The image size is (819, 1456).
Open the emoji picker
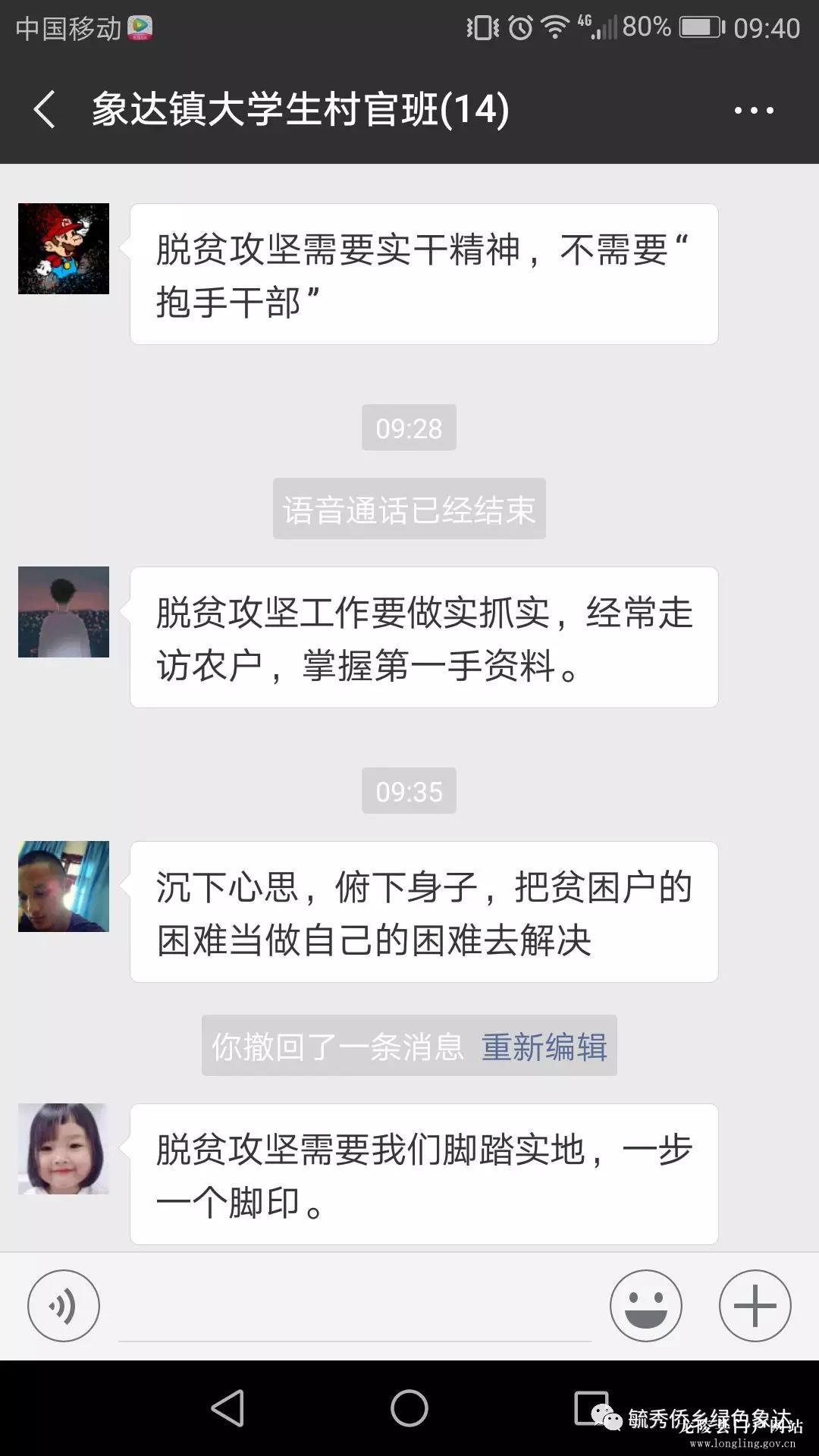(x=645, y=1306)
